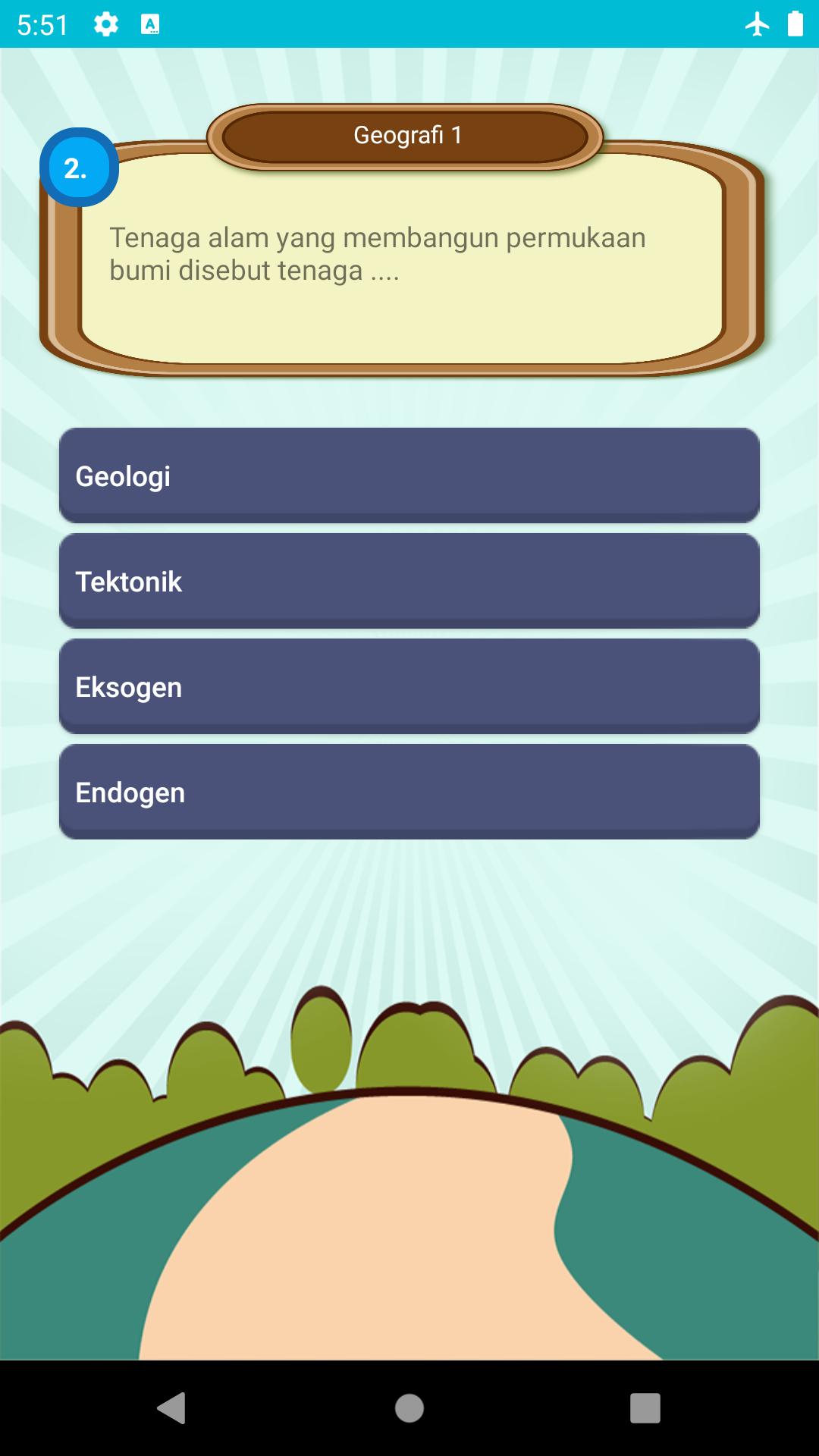This screenshot has height=1456, width=819.
Task: Answer with Endogen
Action: point(409,792)
